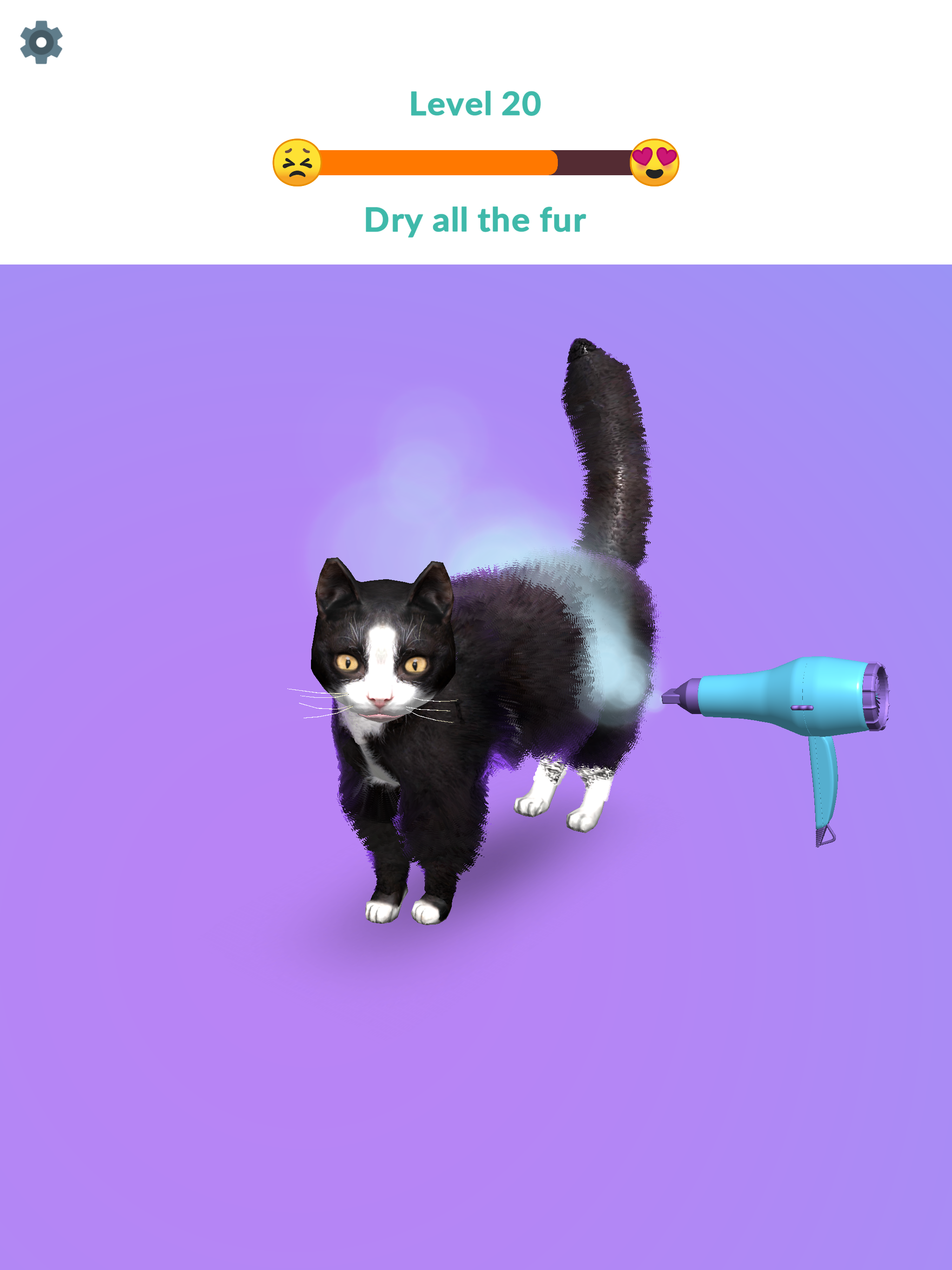Open the settings gear
The image size is (952, 1270).
click(x=42, y=42)
